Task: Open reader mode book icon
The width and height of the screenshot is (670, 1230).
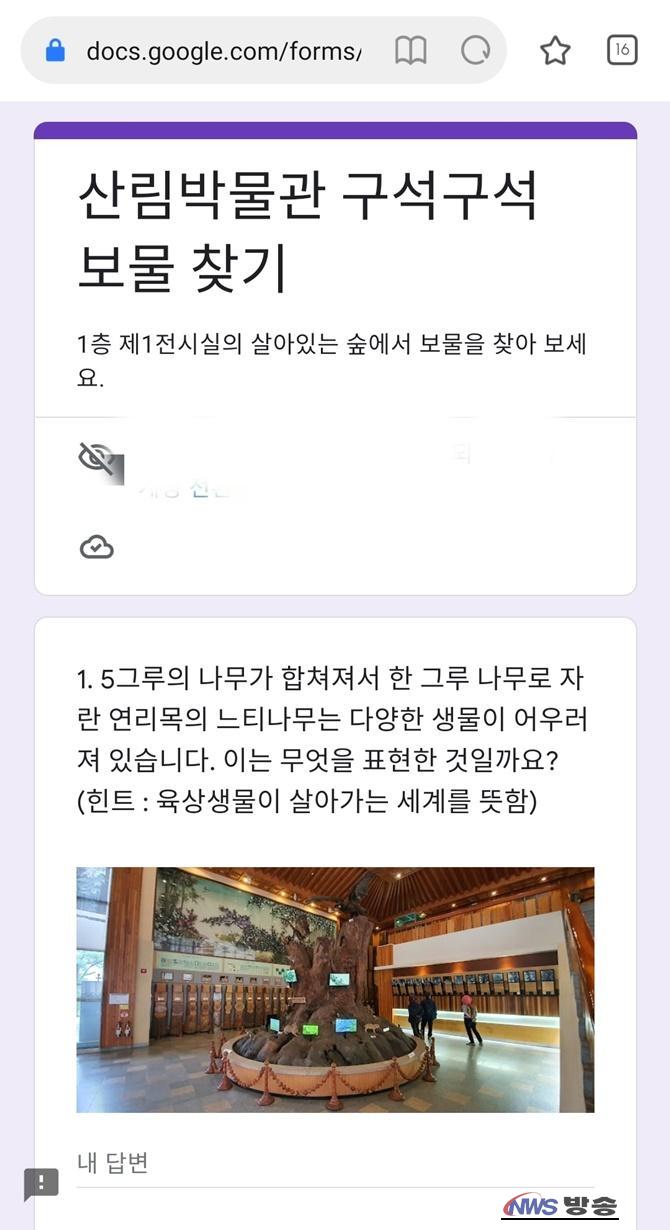Action: coord(410,50)
